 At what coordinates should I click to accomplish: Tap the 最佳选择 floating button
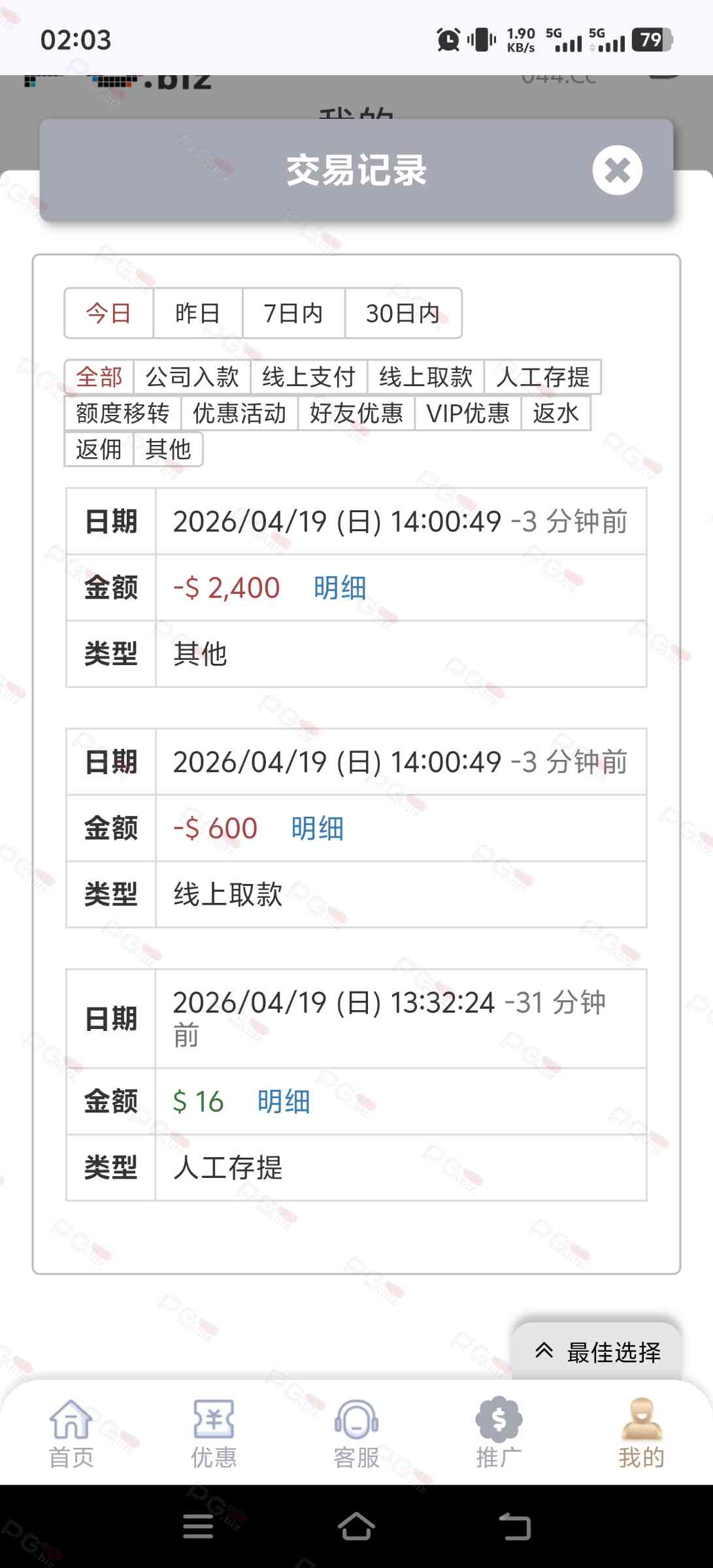[x=598, y=1352]
